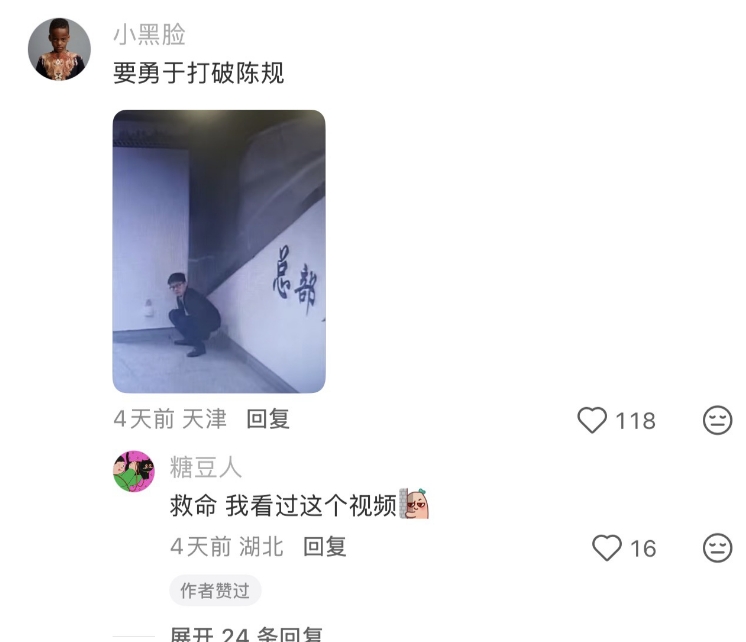
Task: Open 小黑脸's profile avatar
Action: (x=59, y=49)
